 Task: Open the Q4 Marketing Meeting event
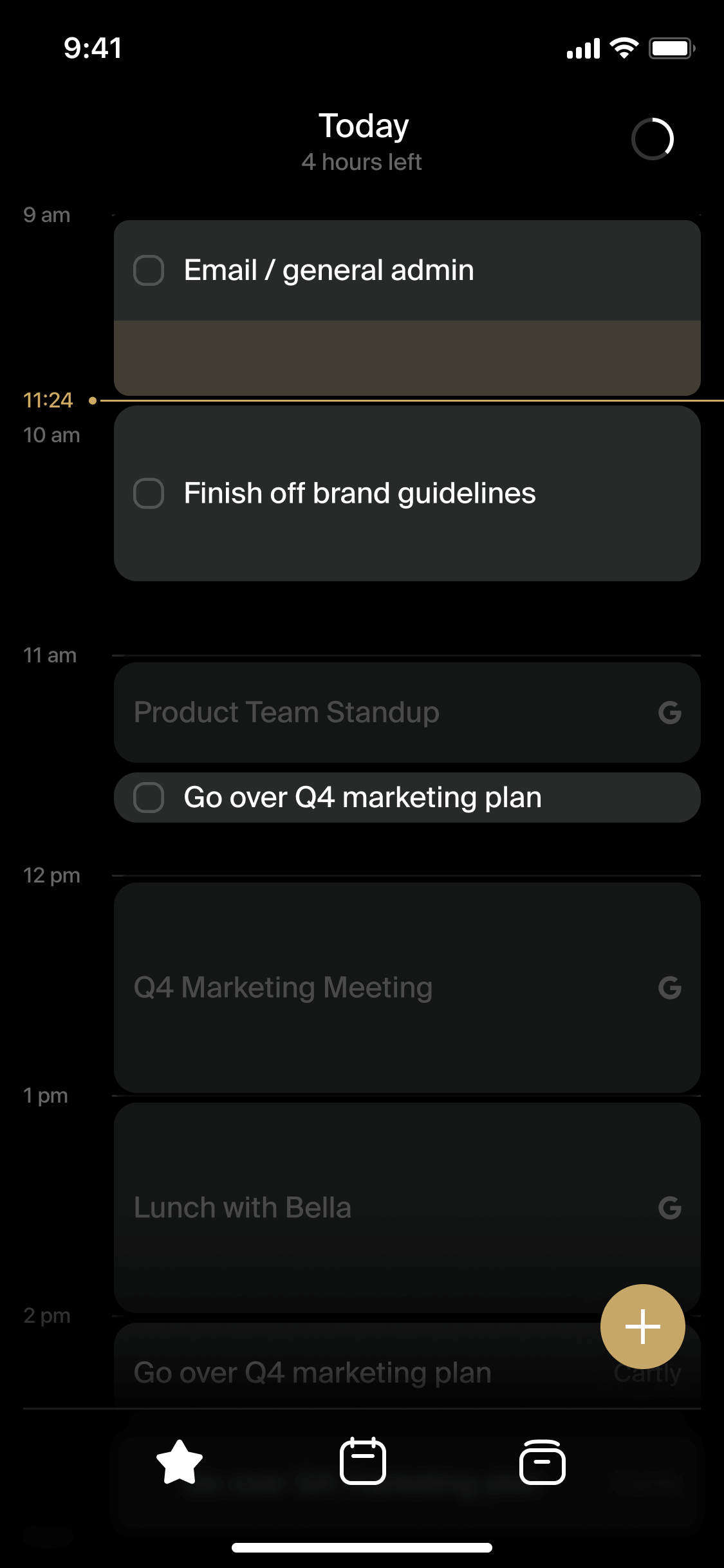coord(386,987)
